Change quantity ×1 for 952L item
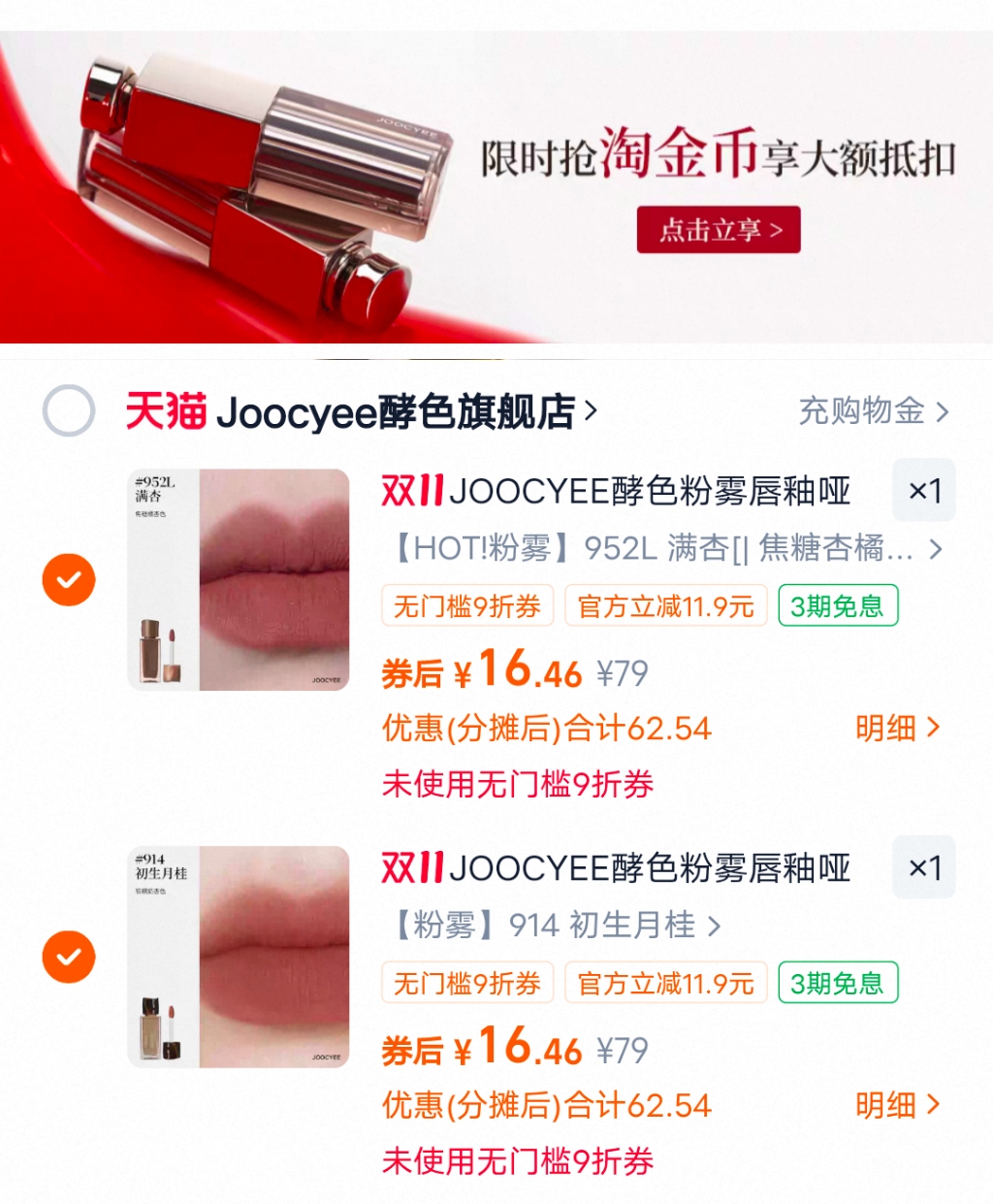 (x=923, y=491)
